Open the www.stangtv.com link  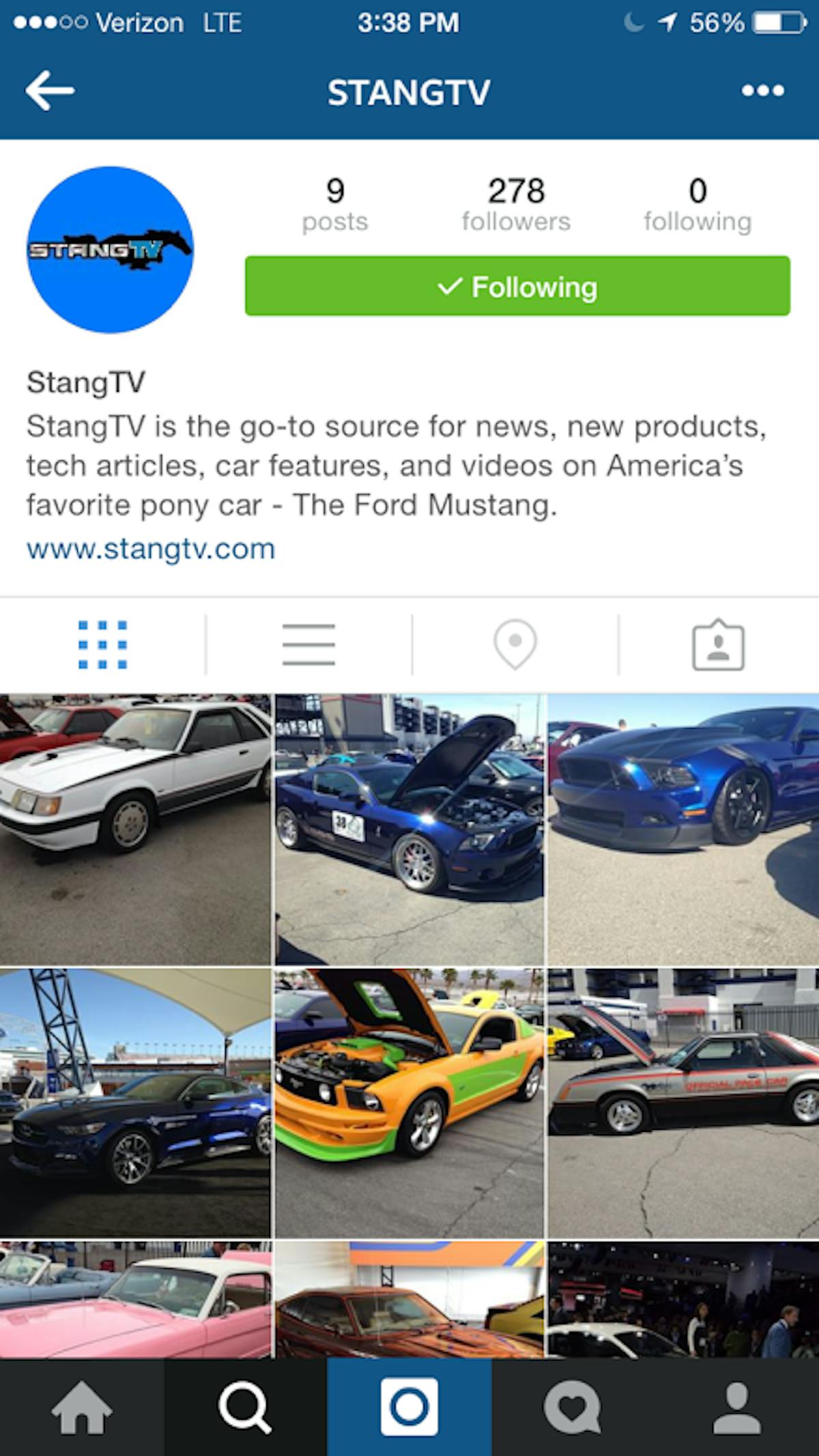pos(151,549)
